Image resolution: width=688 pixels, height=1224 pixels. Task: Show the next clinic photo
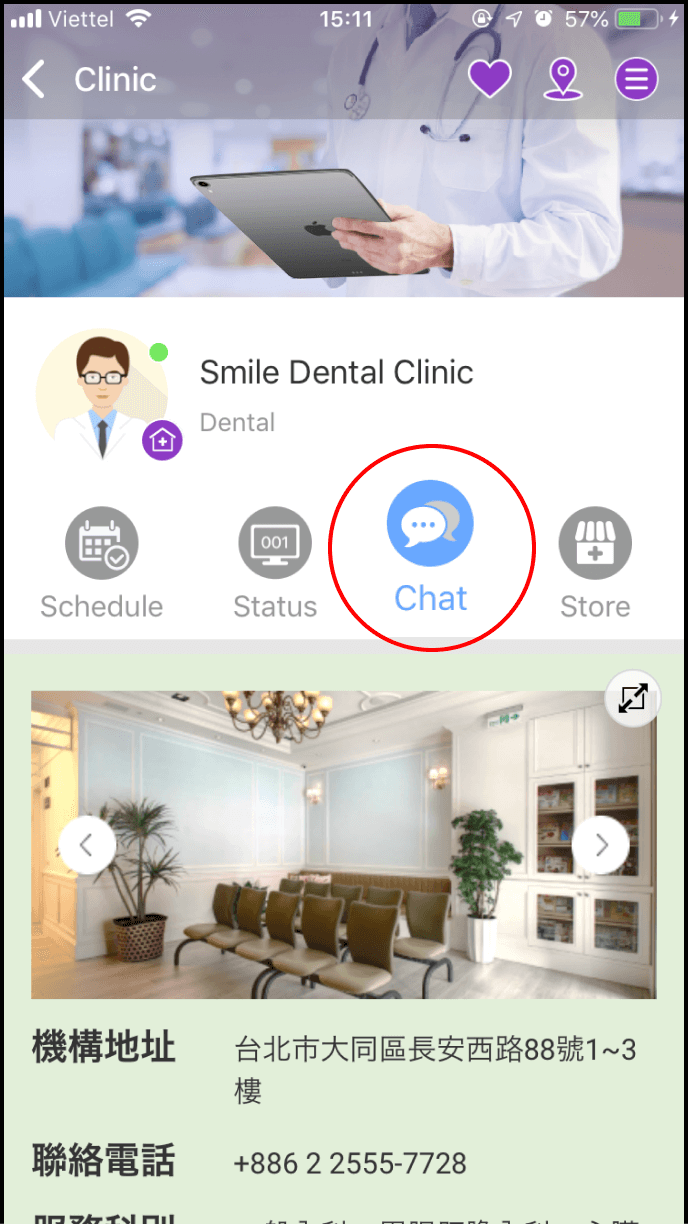pyautogui.click(x=601, y=845)
